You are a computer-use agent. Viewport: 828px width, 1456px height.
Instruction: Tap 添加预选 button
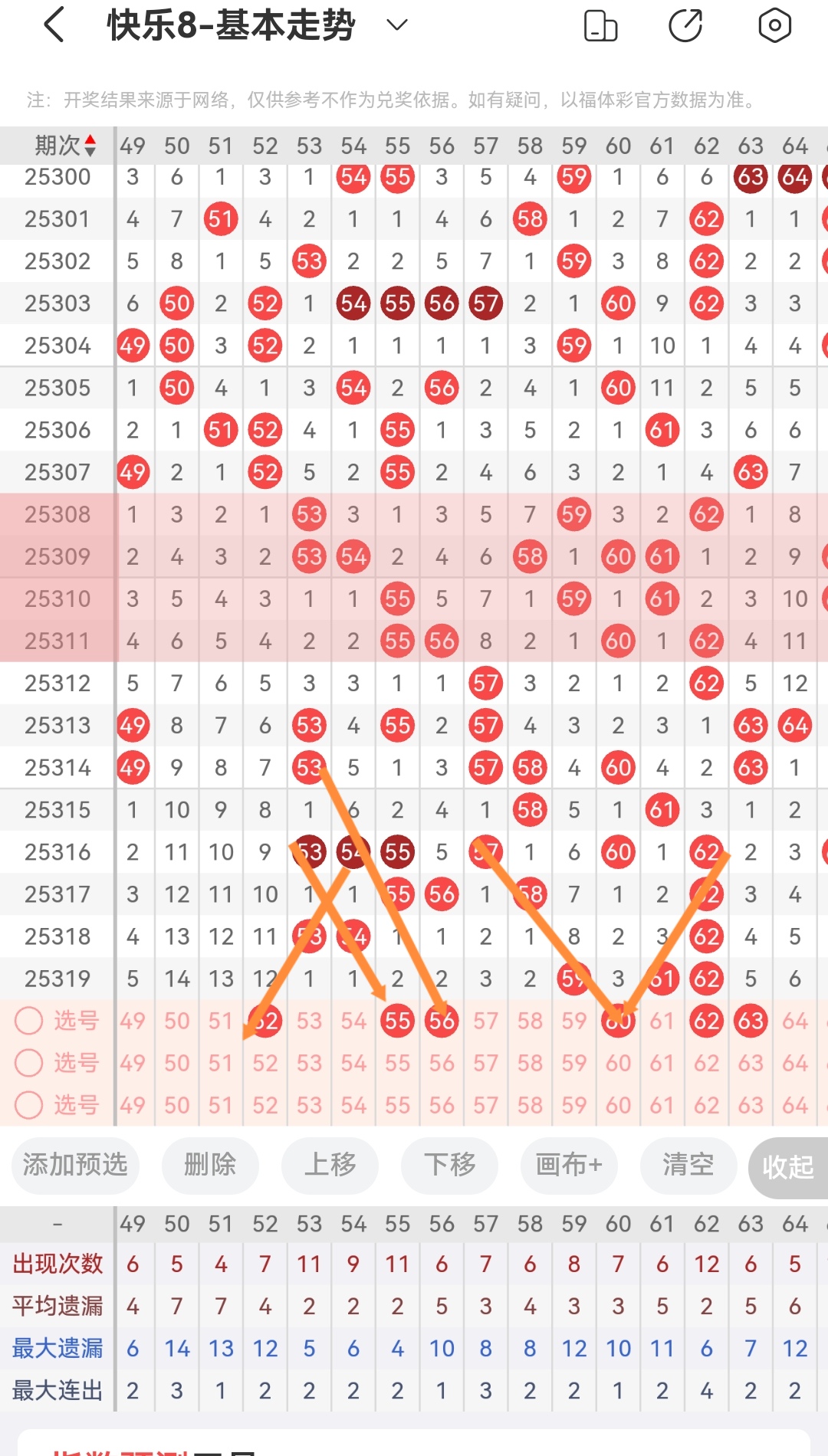click(75, 1166)
